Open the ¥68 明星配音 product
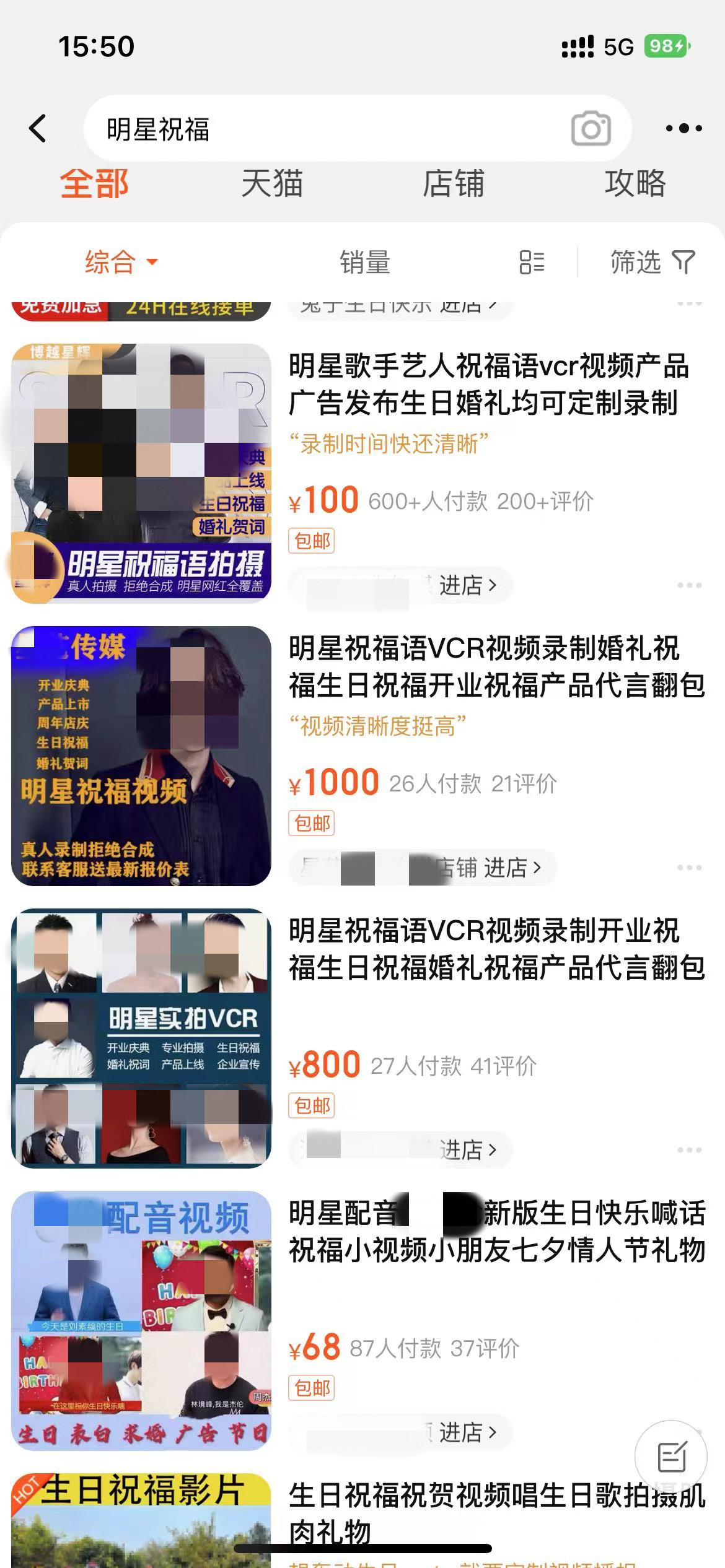This screenshot has height=1568, width=725. 496,1231
